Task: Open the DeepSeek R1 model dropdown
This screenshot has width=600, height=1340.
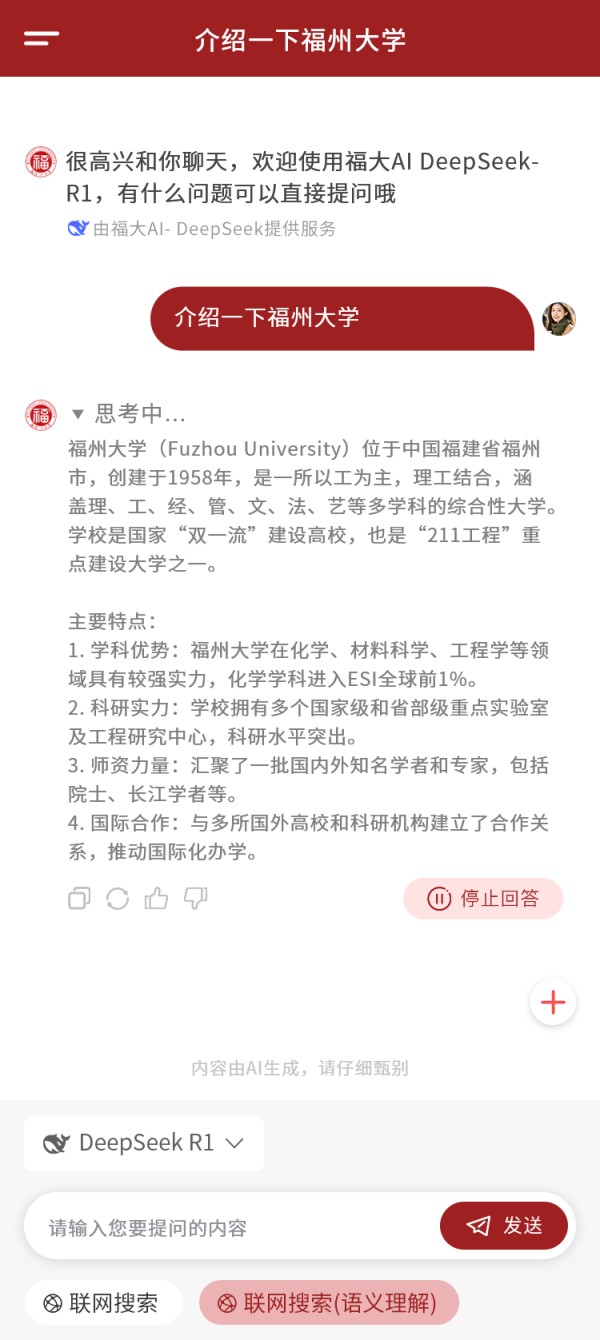Action: click(x=144, y=1143)
